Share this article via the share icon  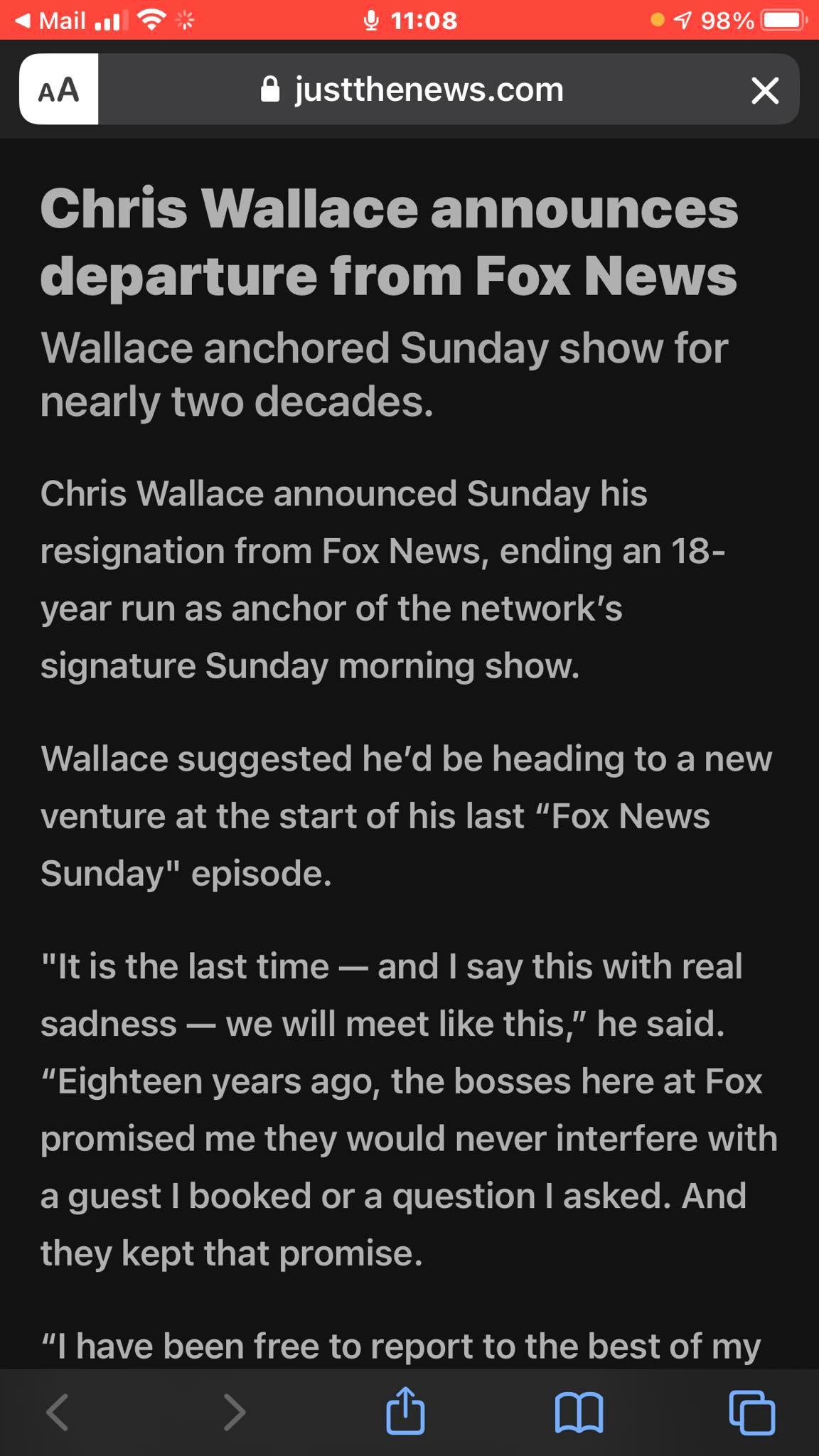click(405, 1410)
